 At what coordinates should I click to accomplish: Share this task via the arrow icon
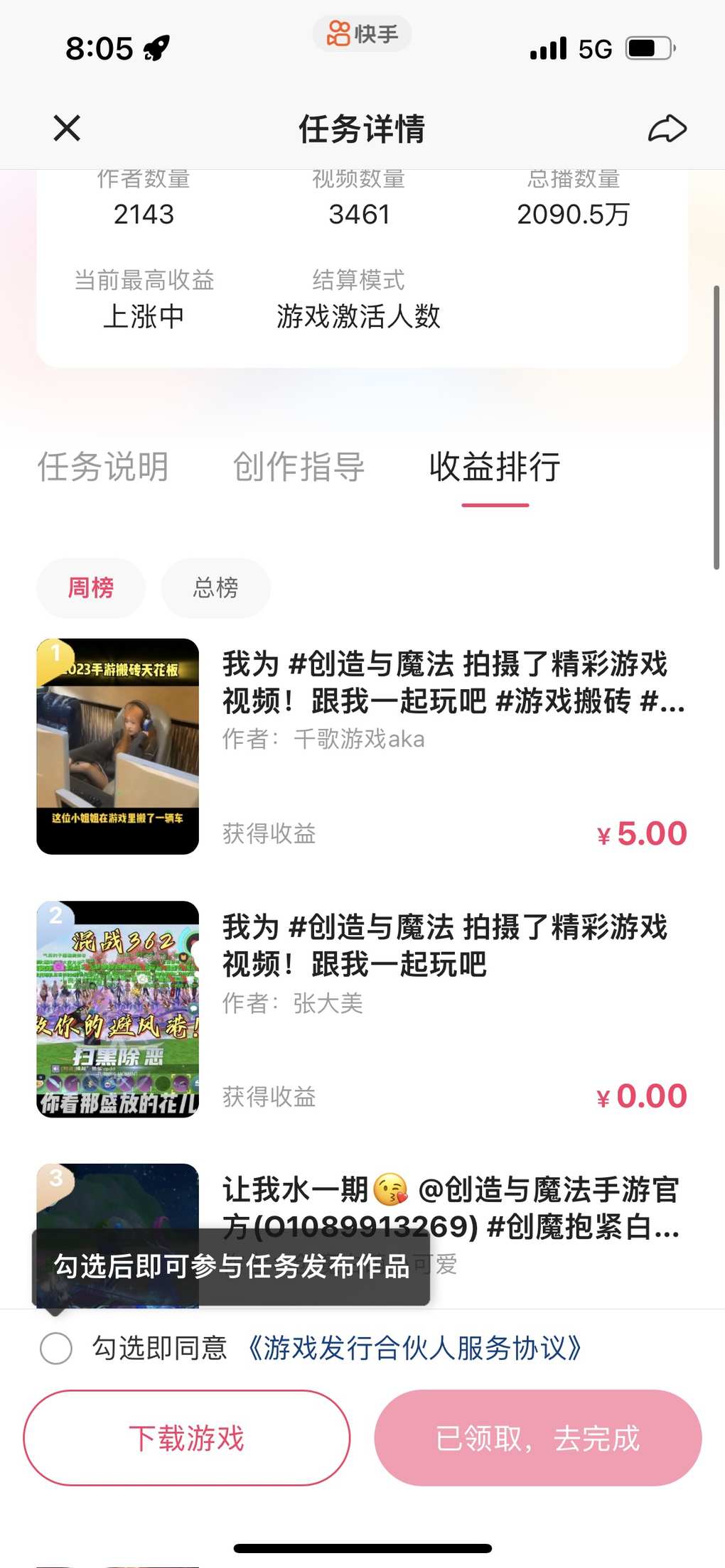[x=667, y=129]
